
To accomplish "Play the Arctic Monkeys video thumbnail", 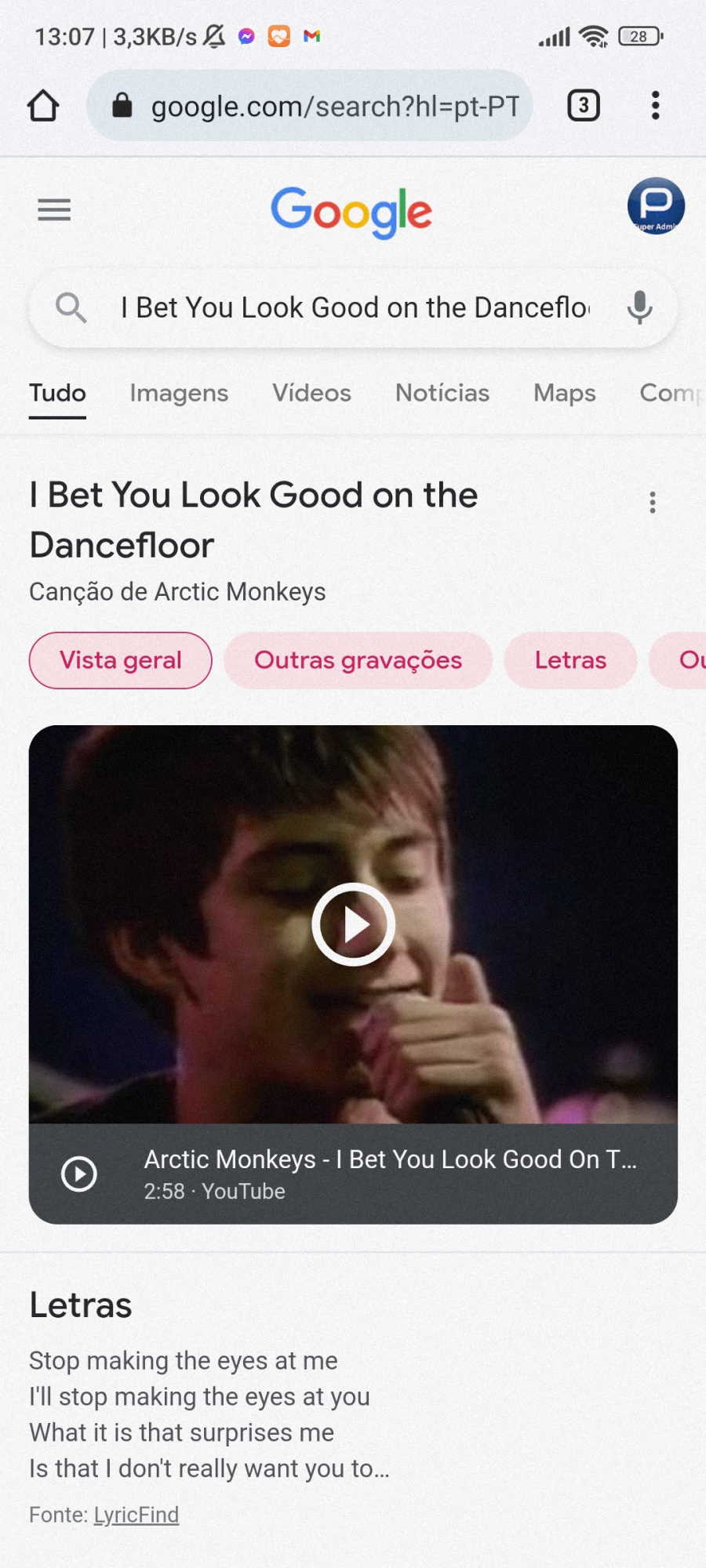I will 353,924.
